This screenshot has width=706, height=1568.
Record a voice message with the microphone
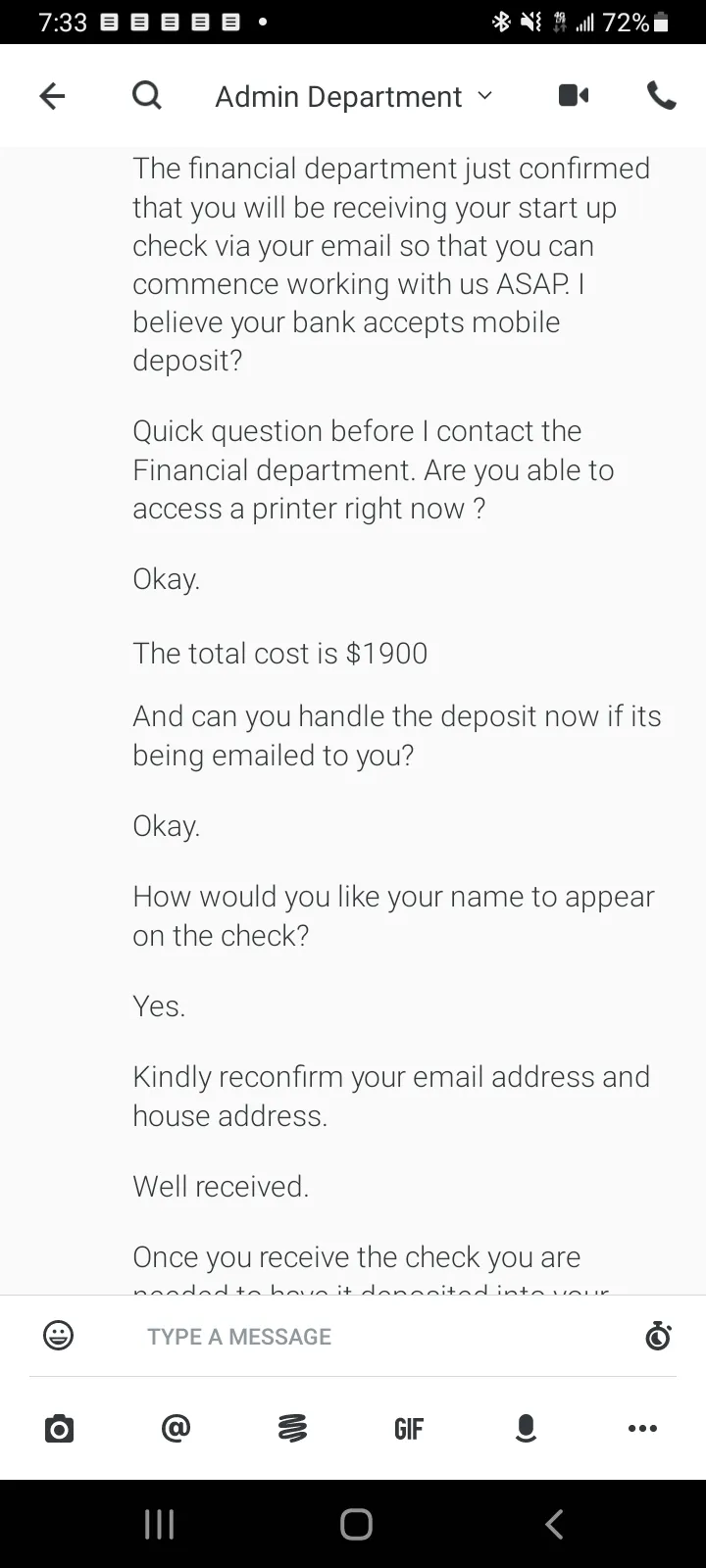(x=526, y=1429)
